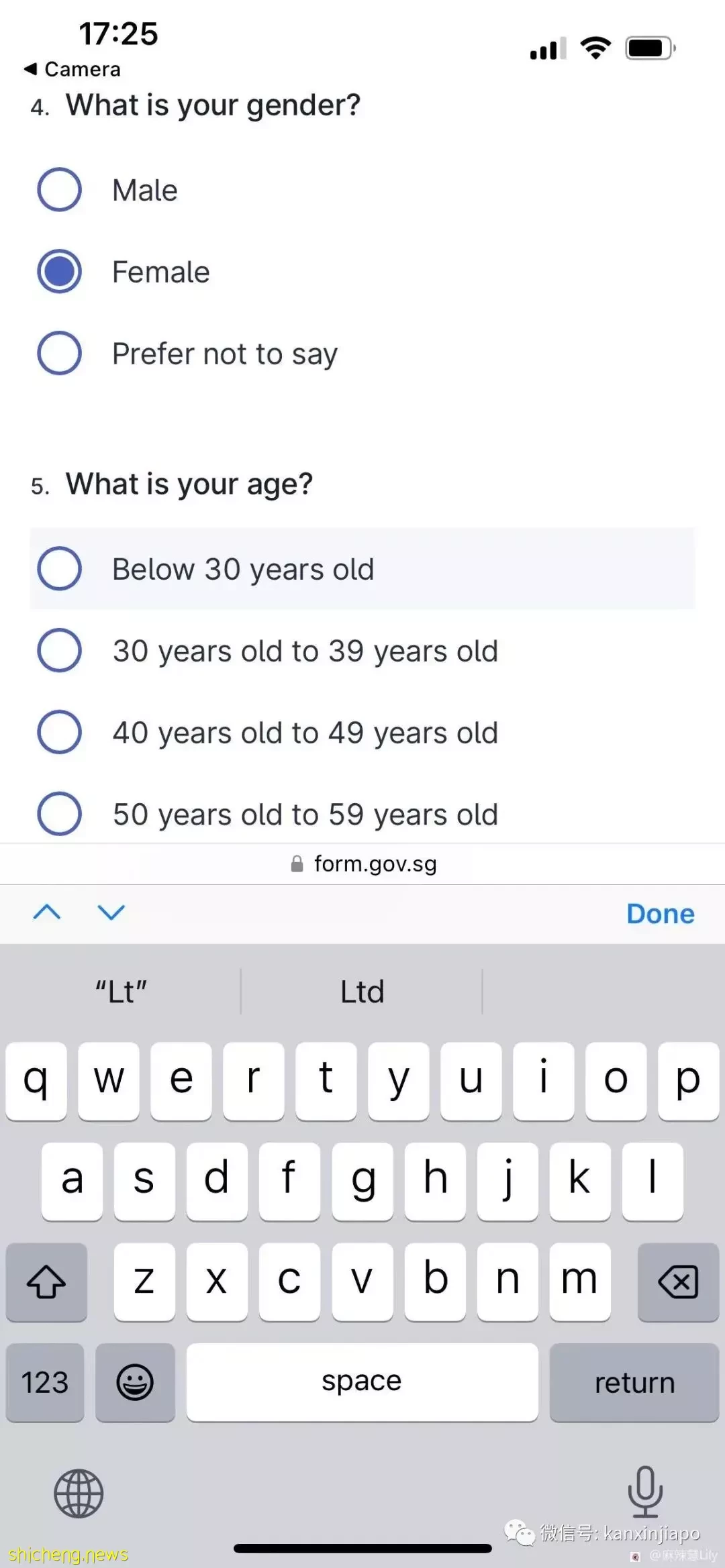Switch to the 123 numeric keyboard
The width and height of the screenshot is (725, 1568).
tap(45, 1382)
